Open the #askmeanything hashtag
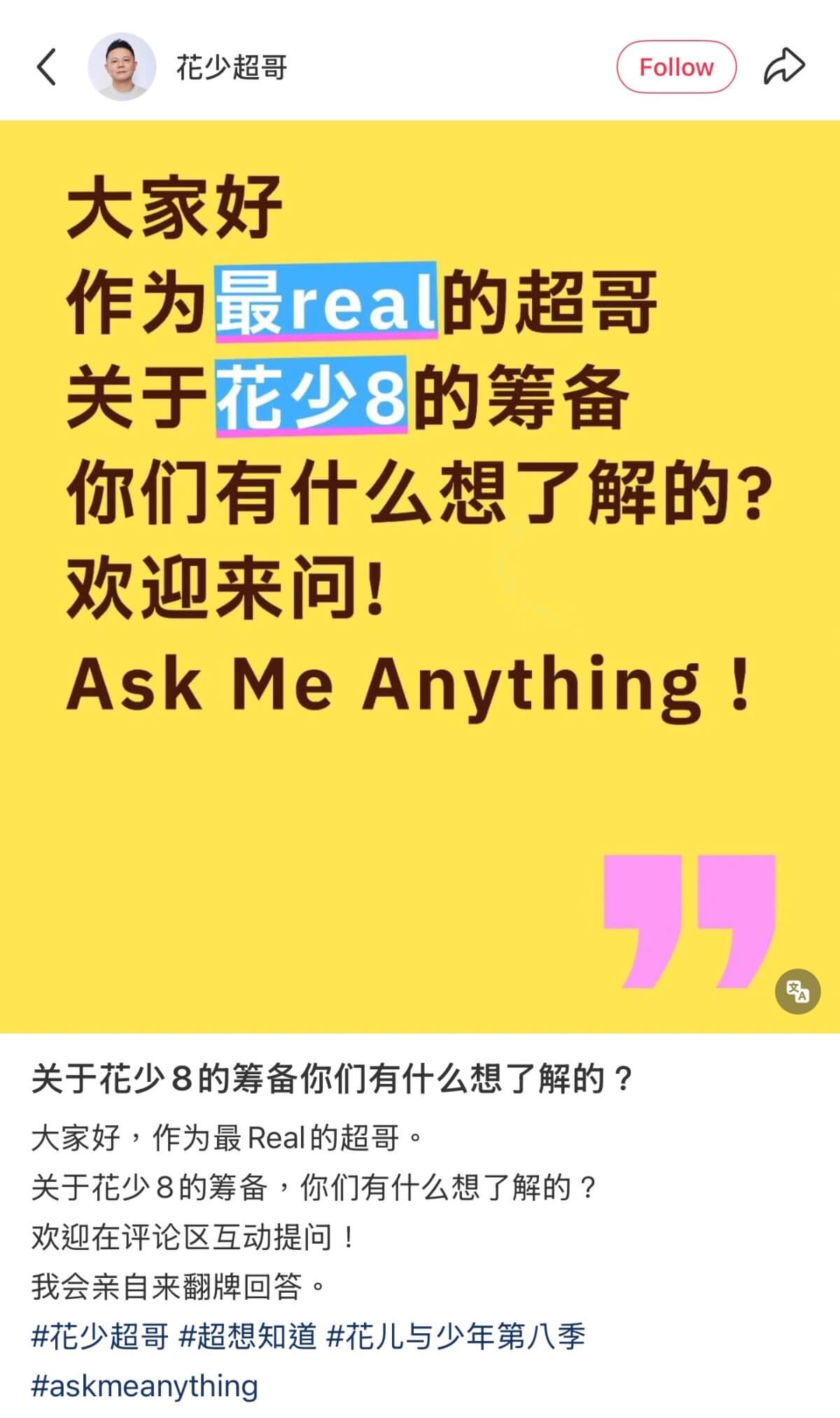Screen dimensions: 840x1418 click(x=145, y=1386)
